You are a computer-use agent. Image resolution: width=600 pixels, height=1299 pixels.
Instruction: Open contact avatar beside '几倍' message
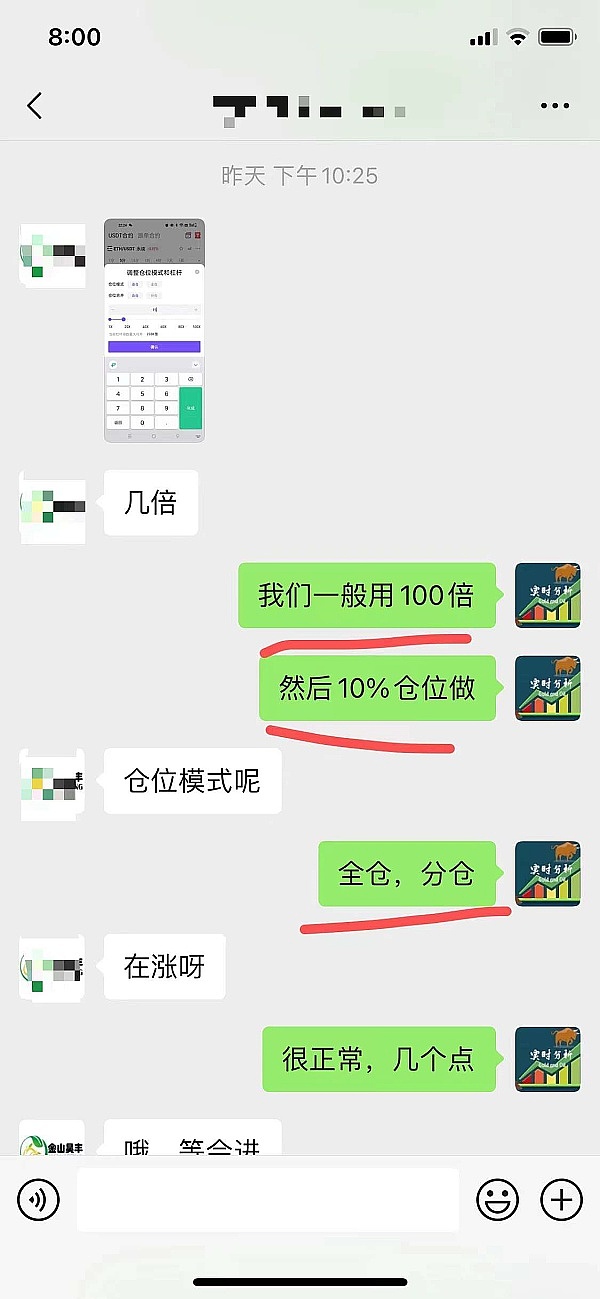tap(52, 503)
